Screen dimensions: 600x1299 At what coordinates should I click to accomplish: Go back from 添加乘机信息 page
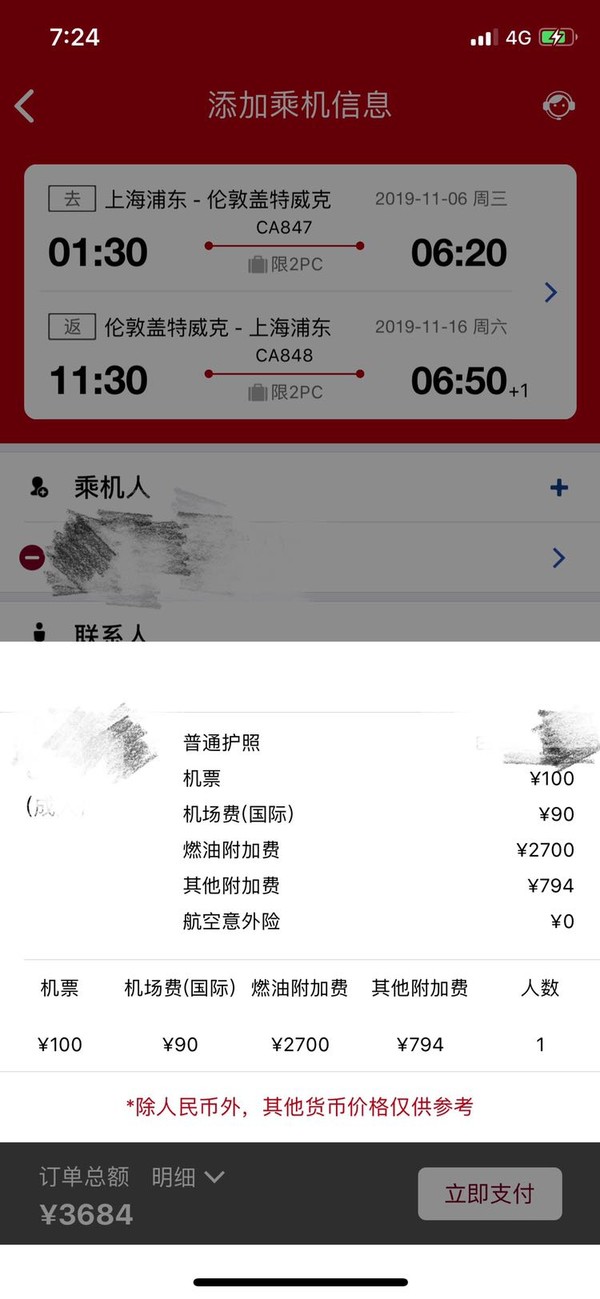[x=26, y=105]
